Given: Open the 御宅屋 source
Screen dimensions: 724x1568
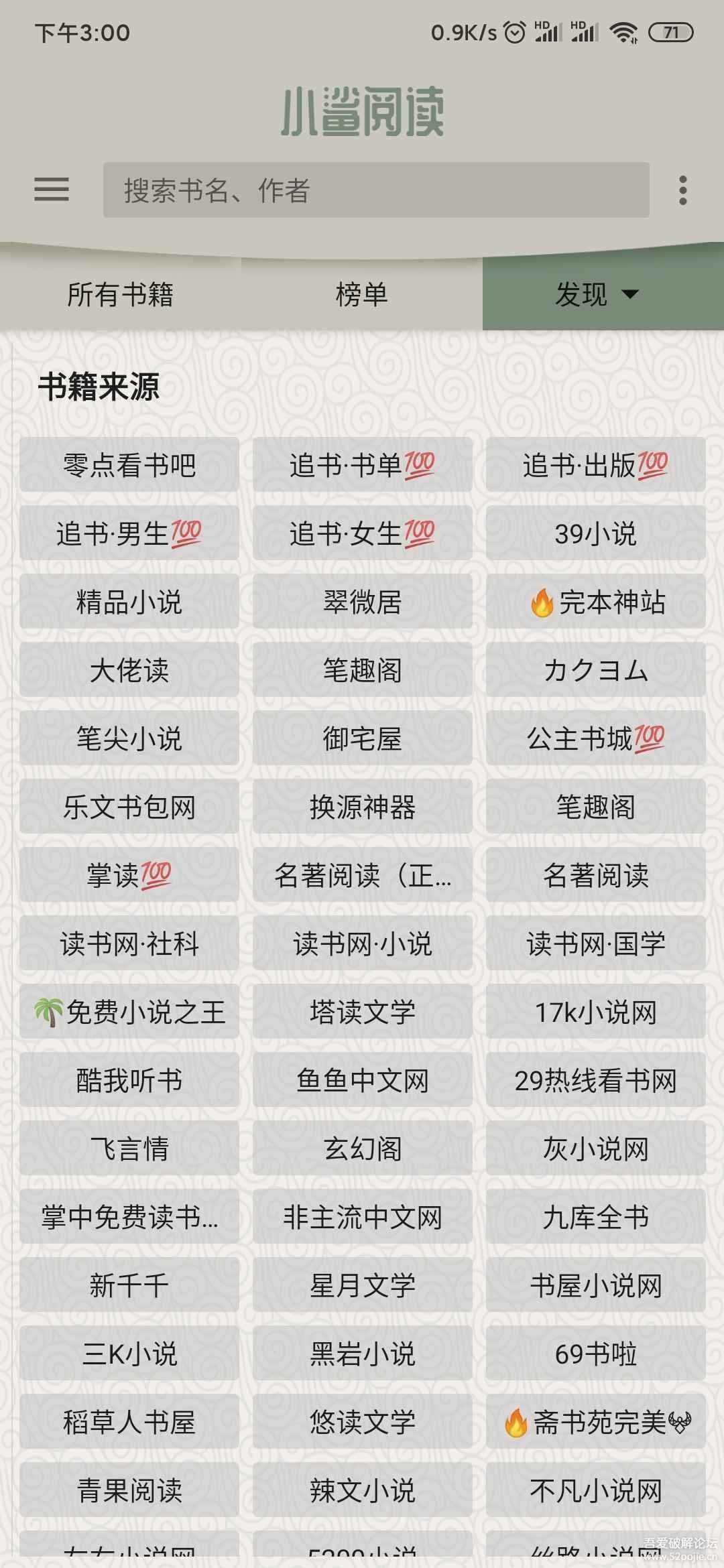Looking at the screenshot, I should click(x=362, y=740).
